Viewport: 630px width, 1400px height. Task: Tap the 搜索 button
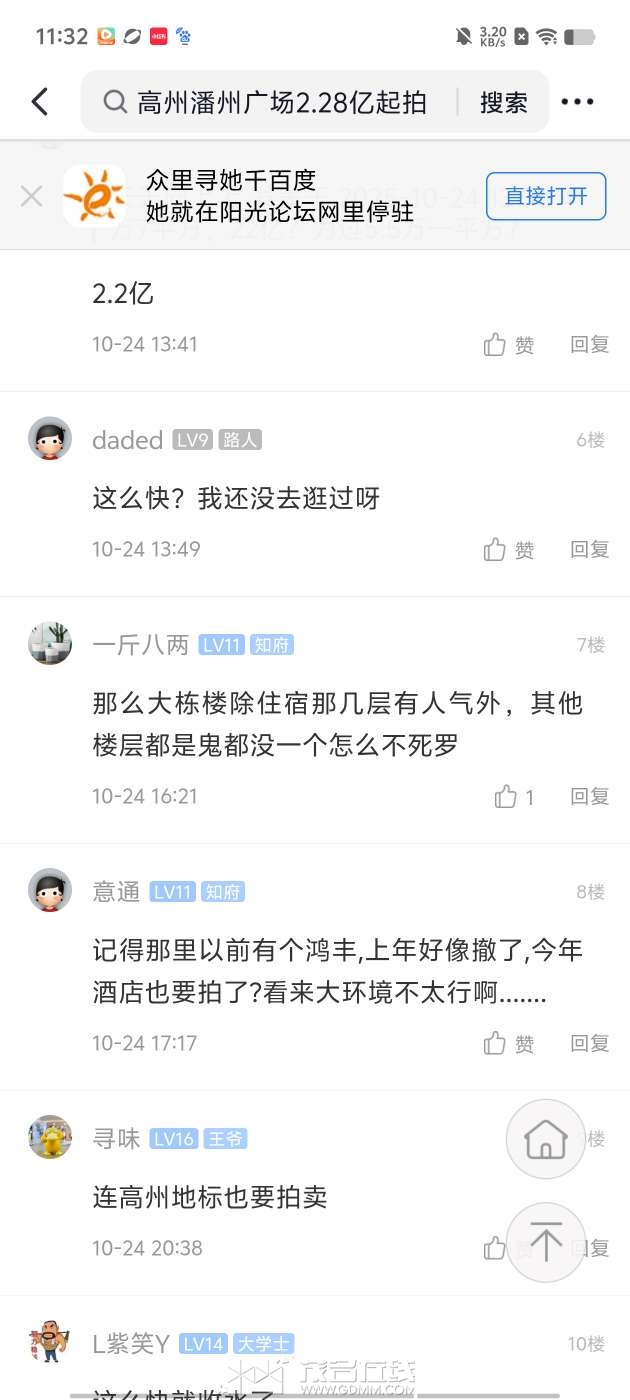coord(503,102)
